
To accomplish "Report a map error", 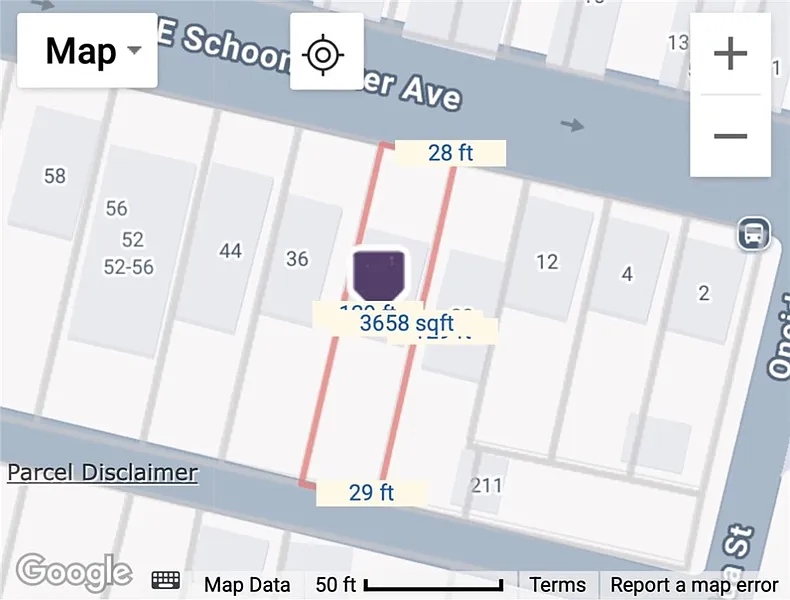I will click(694, 585).
